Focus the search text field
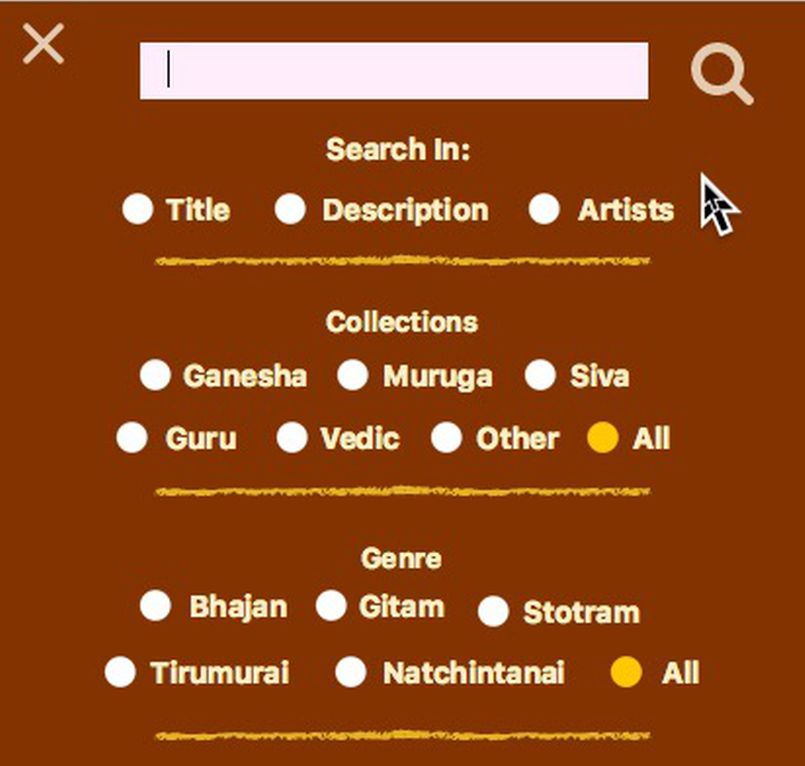 [x=393, y=71]
